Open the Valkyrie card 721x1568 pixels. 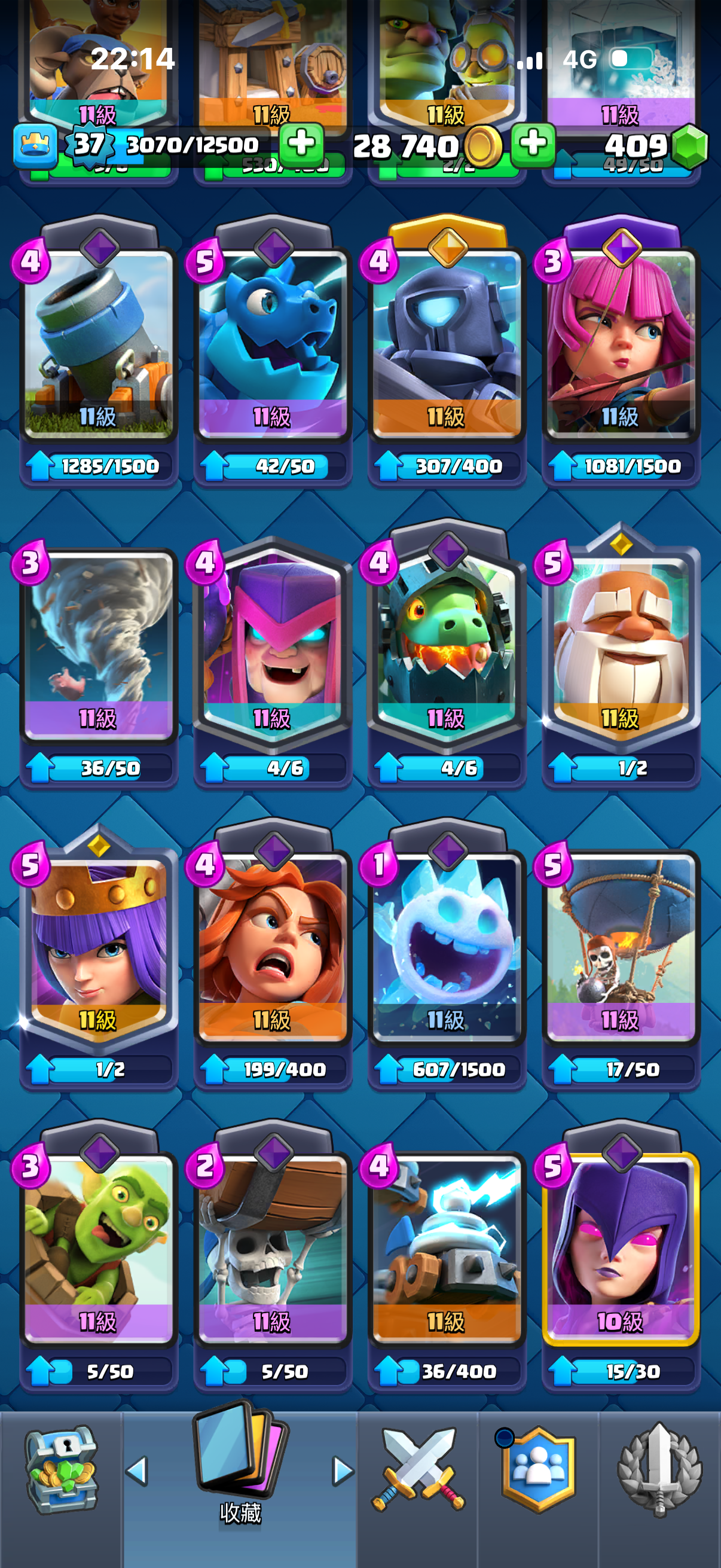coord(273,947)
